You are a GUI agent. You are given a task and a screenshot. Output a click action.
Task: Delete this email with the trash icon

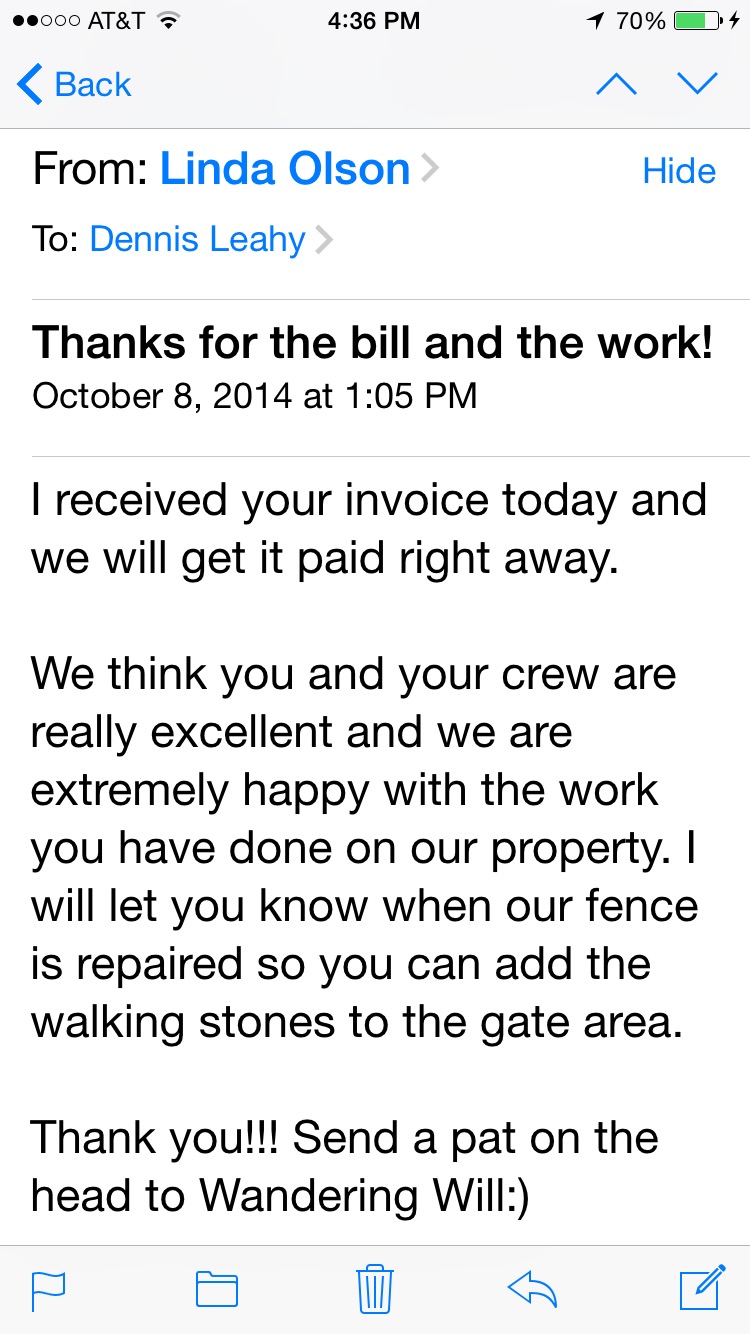(x=375, y=1288)
